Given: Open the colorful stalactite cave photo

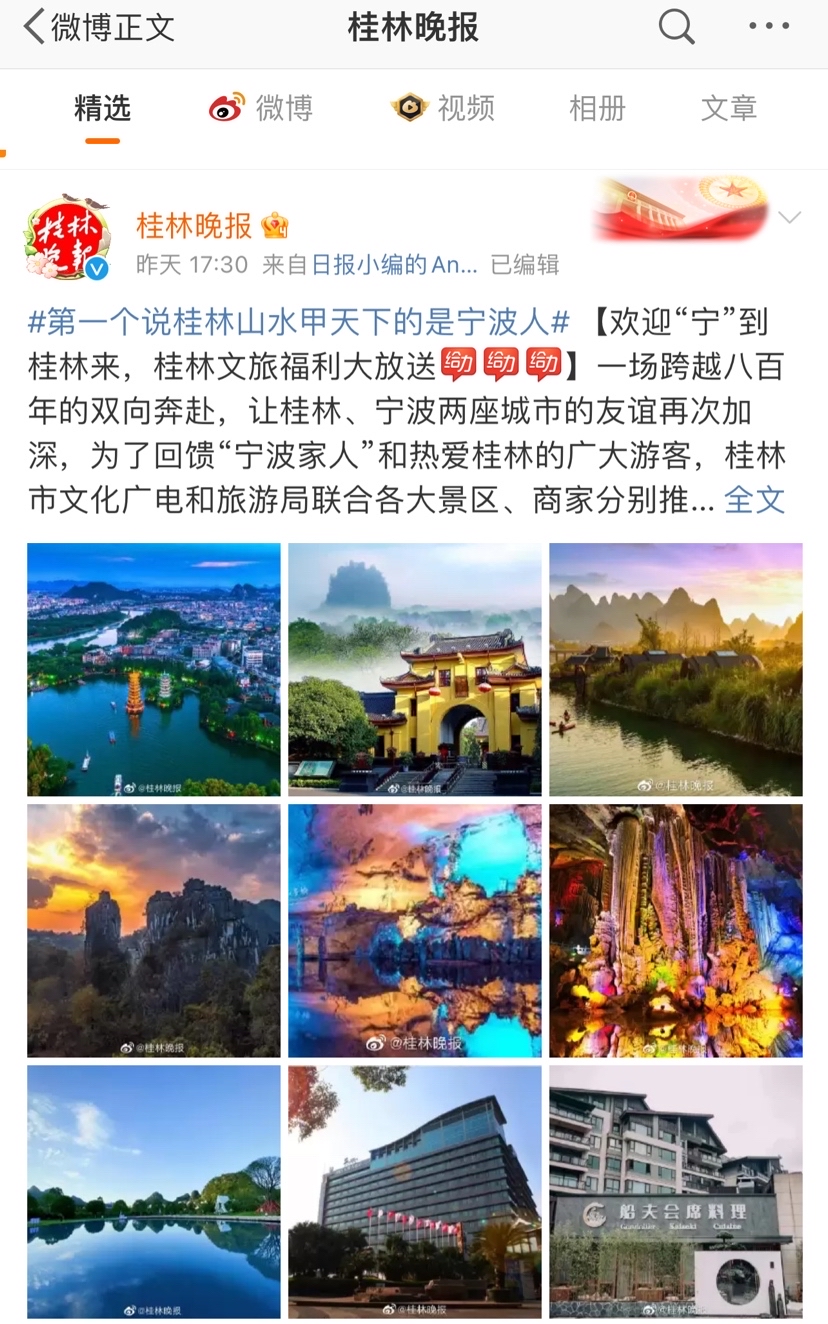Looking at the screenshot, I should [676, 930].
